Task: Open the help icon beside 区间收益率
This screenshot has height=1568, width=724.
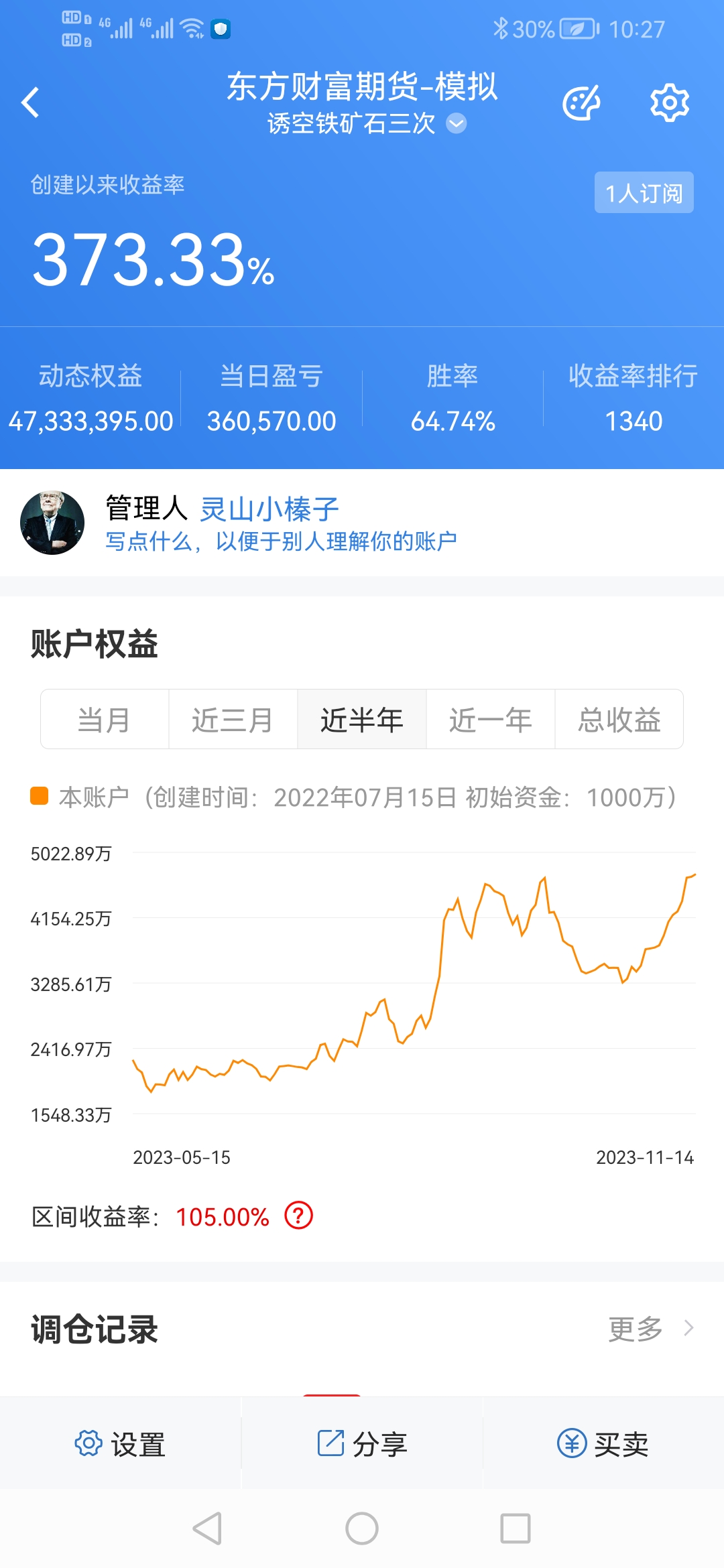Action: tap(299, 1216)
